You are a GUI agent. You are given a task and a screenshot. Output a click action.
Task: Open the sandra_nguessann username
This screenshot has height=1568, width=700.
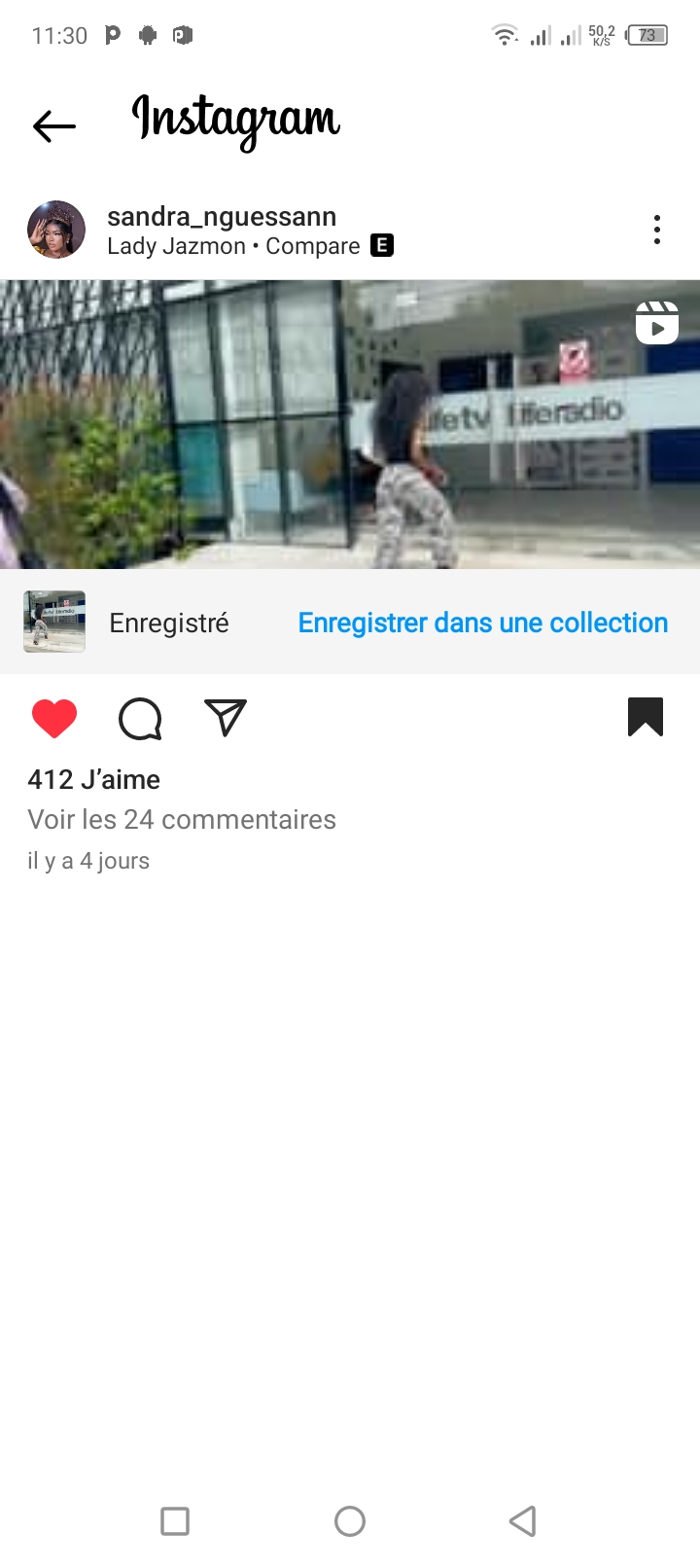222,216
